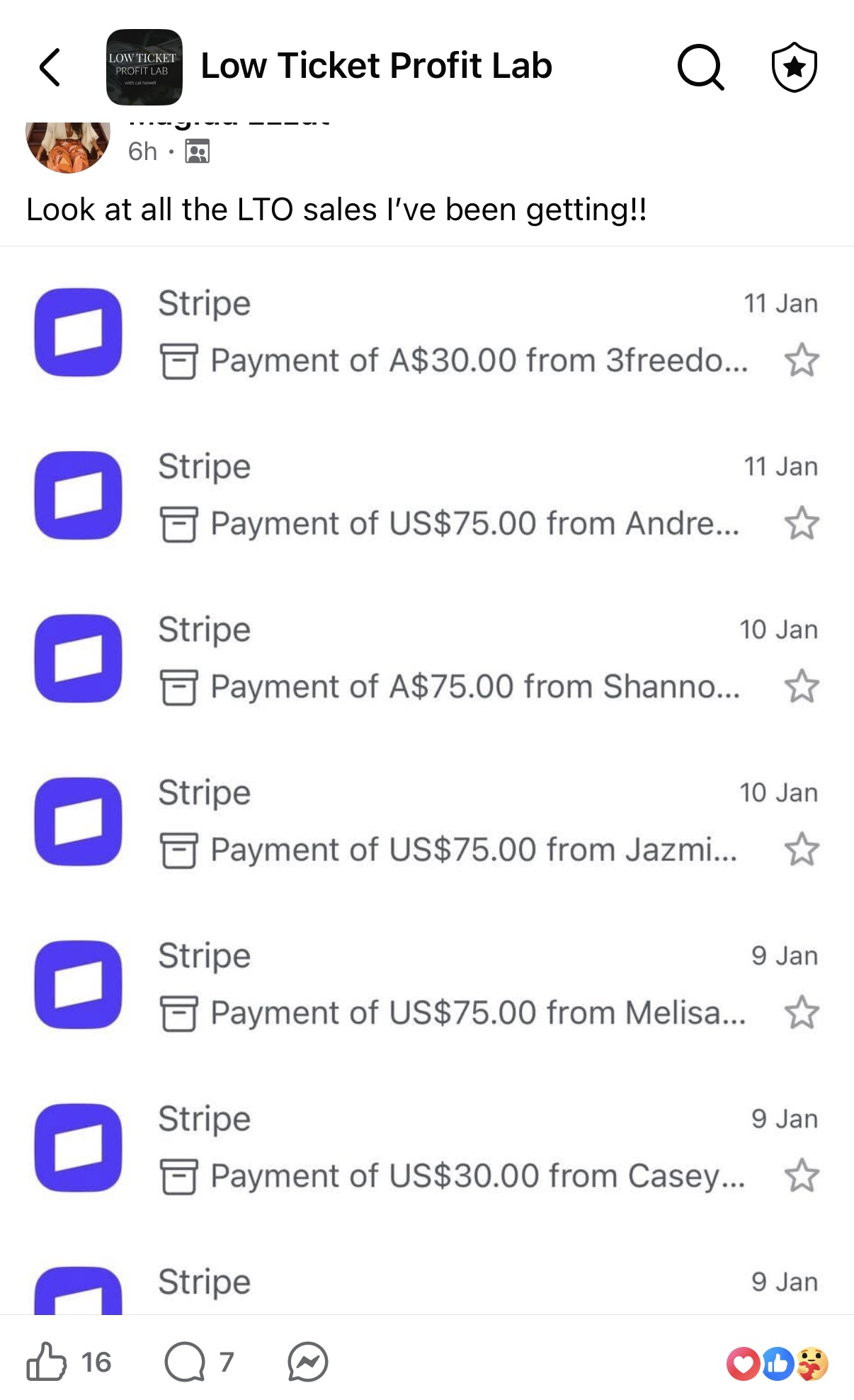The image size is (854, 1400).
Task: View who reacted to the post
Action: (778, 1363)
